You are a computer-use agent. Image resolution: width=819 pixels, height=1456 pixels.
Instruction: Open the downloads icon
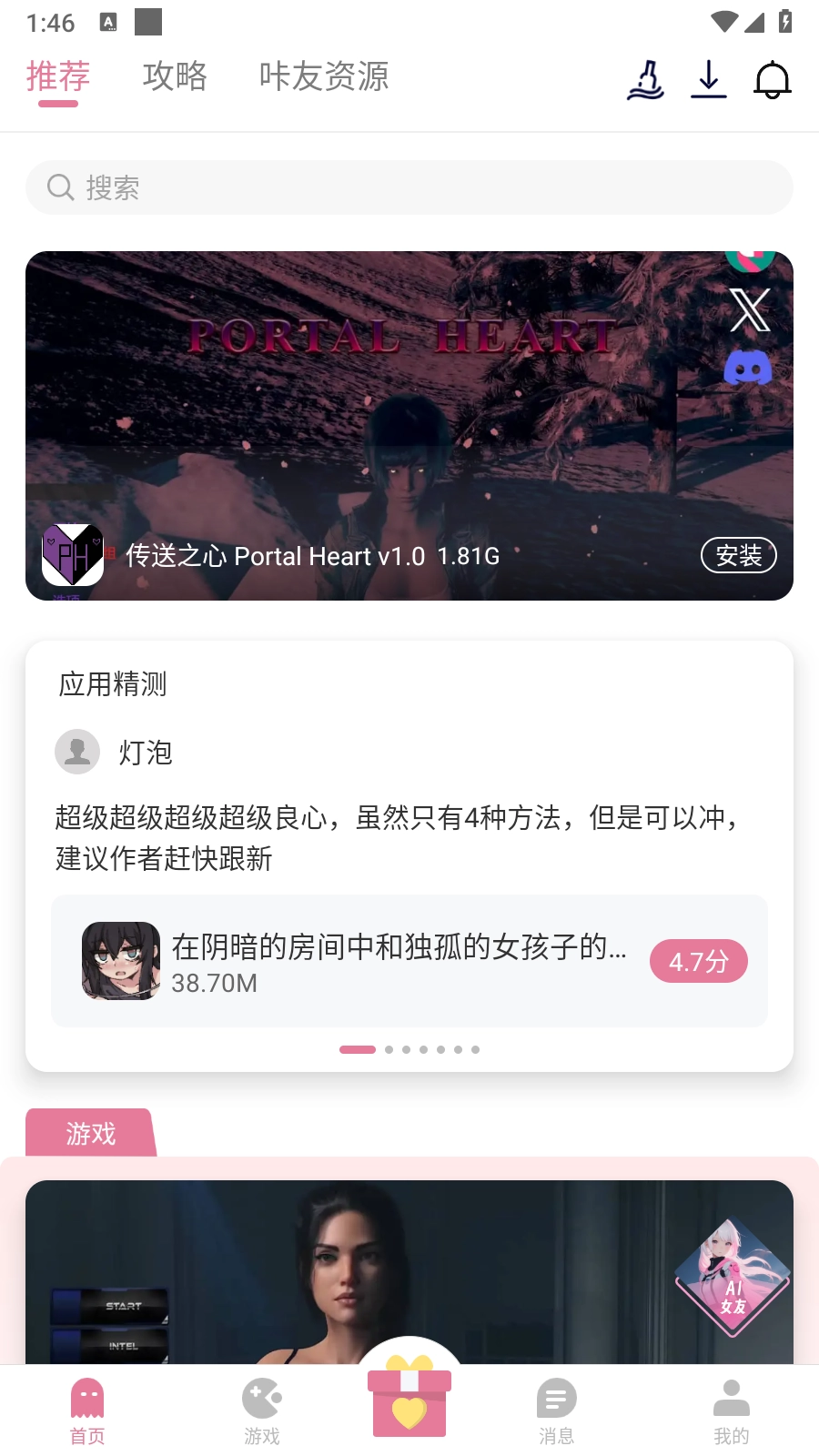tap(708, 80)
